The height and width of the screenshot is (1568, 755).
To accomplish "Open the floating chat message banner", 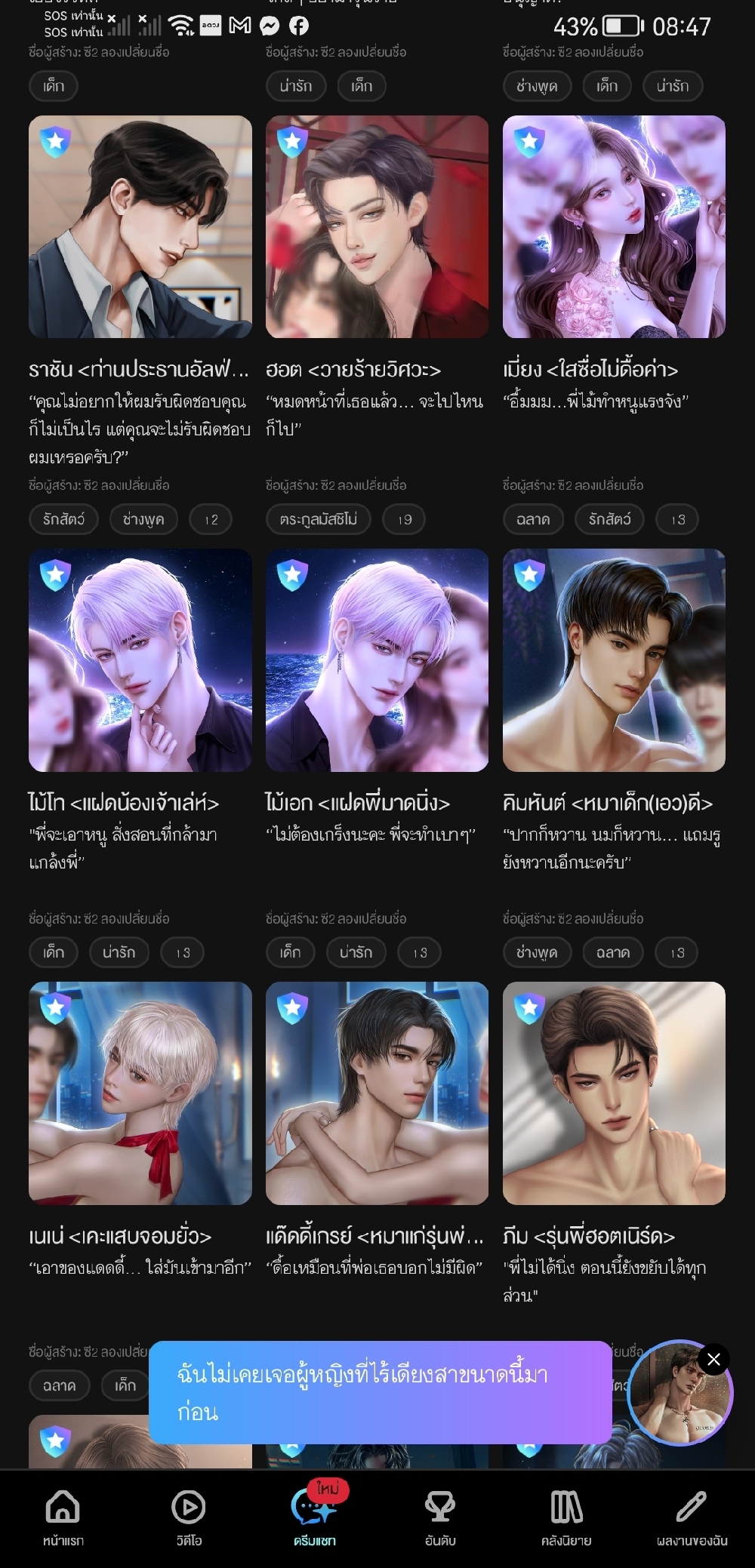I will tap(380, 1392).
